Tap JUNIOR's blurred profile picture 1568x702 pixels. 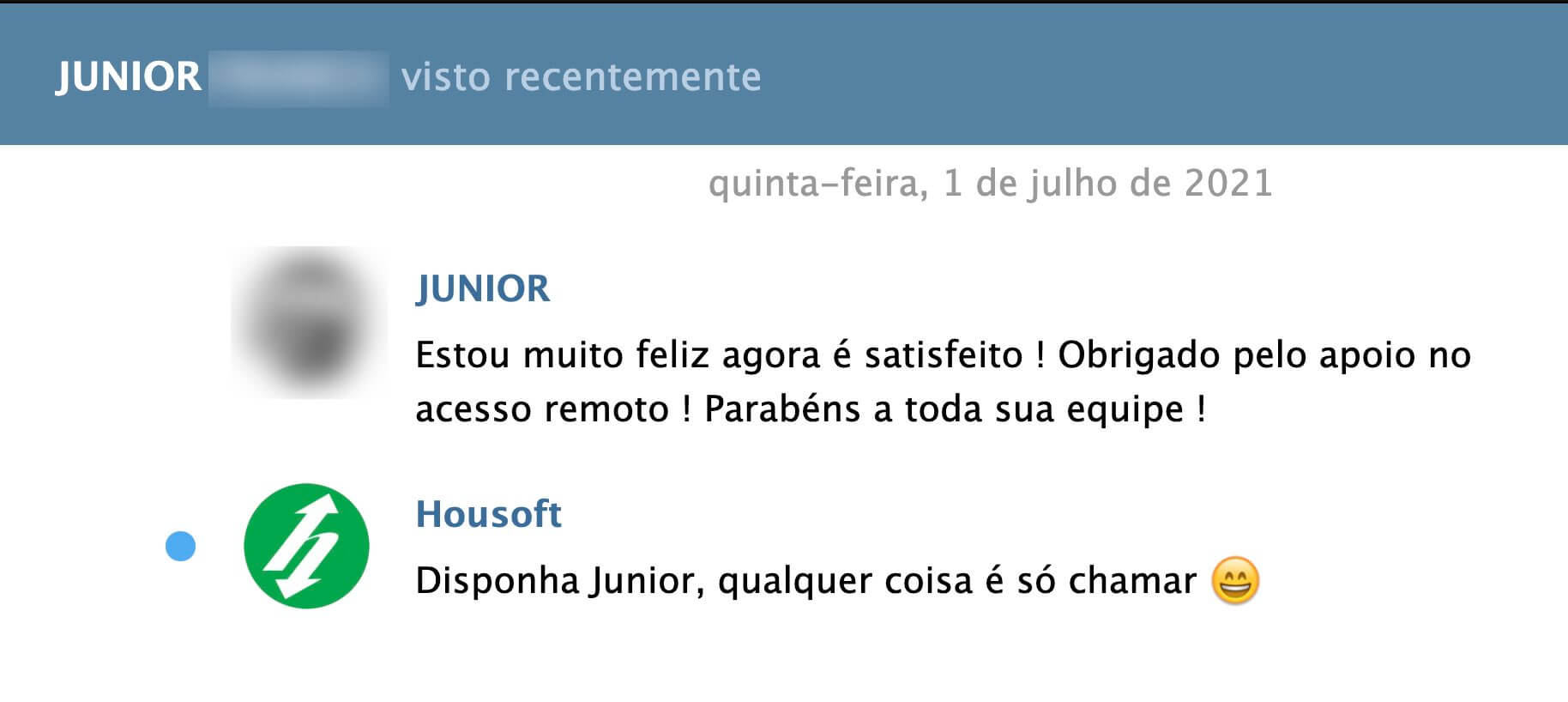tap(309, 322)
